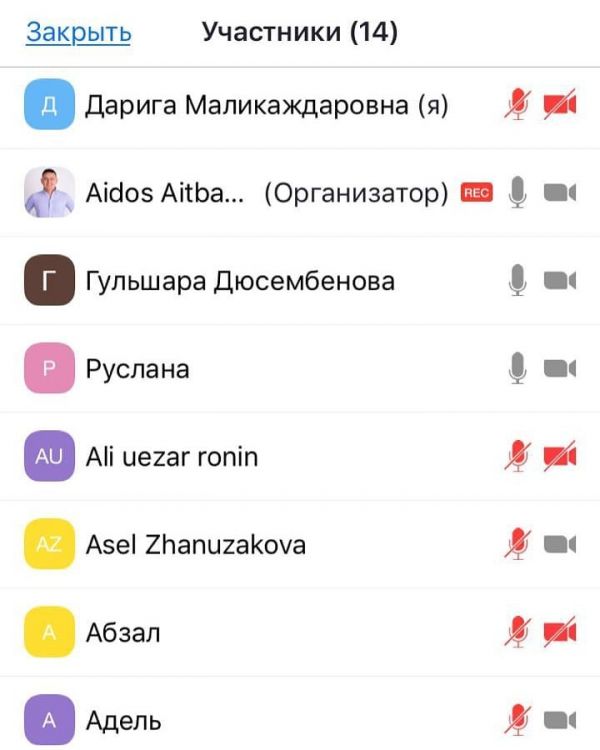Select participant Гульшара Дюсембенова
This screenshot has width=600, height=750.
pos(240,281)
